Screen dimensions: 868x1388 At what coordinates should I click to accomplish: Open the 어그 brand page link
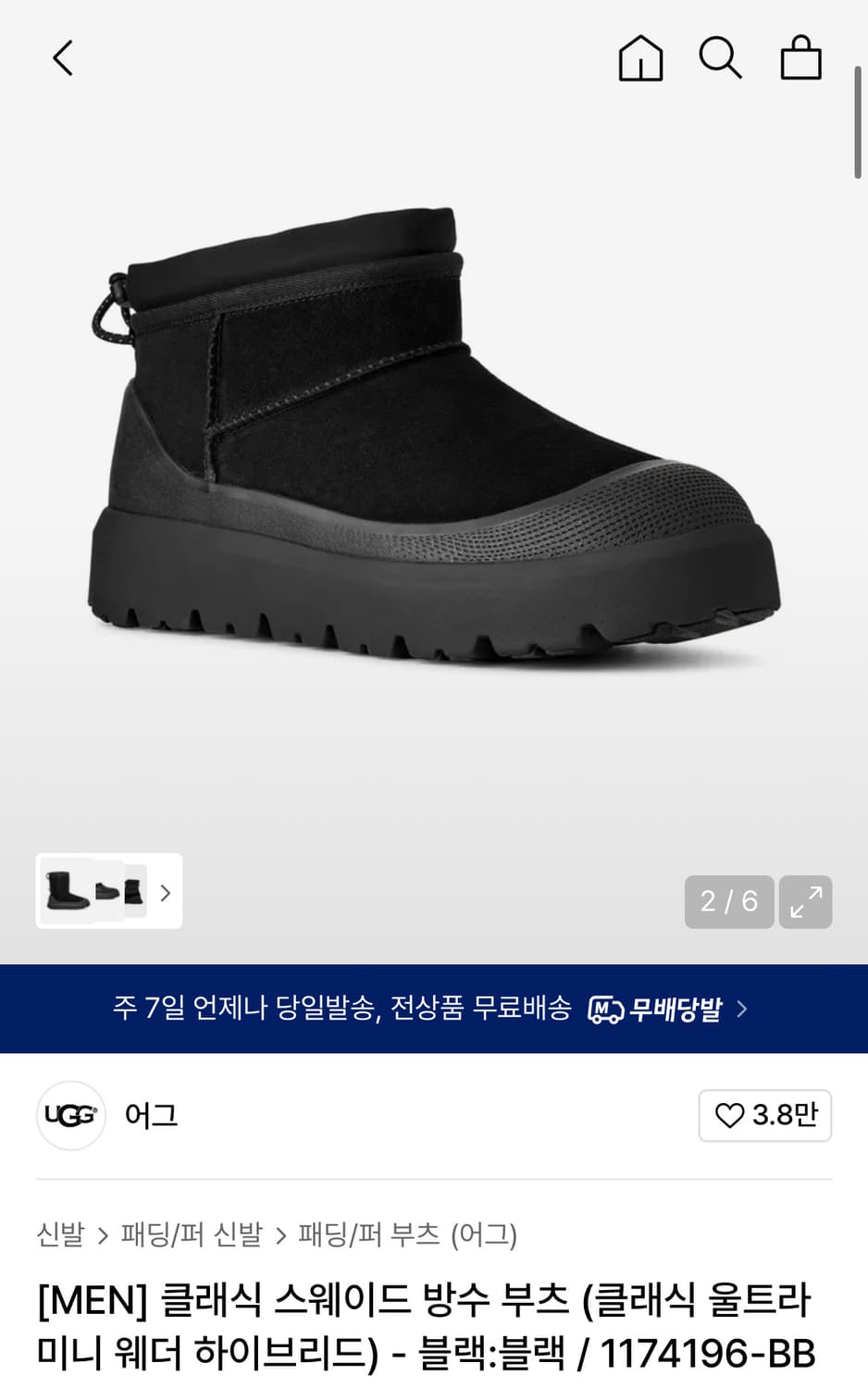click(151, 1115)
